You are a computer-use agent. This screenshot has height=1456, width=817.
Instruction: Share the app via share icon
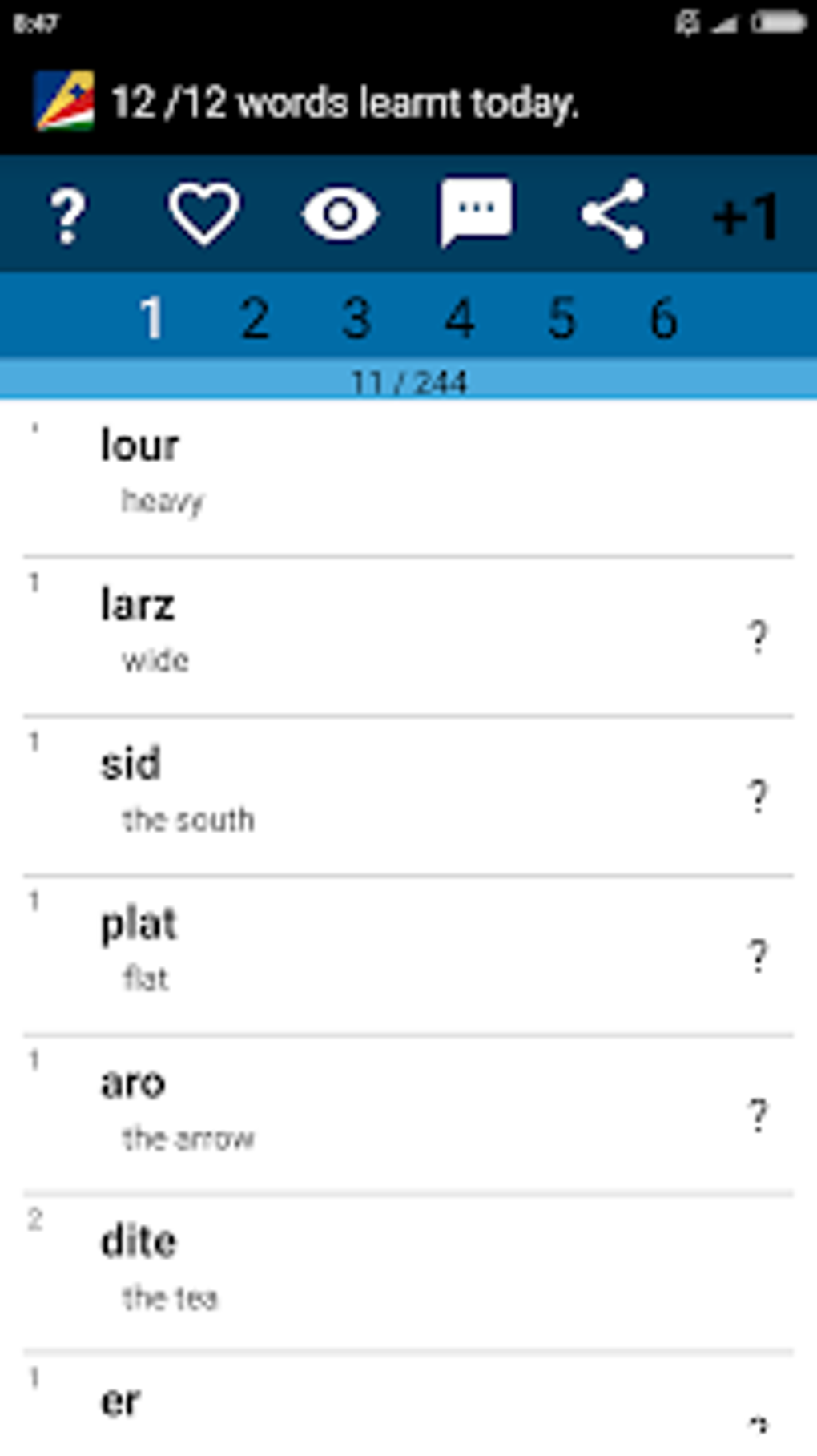click(613, 214)
